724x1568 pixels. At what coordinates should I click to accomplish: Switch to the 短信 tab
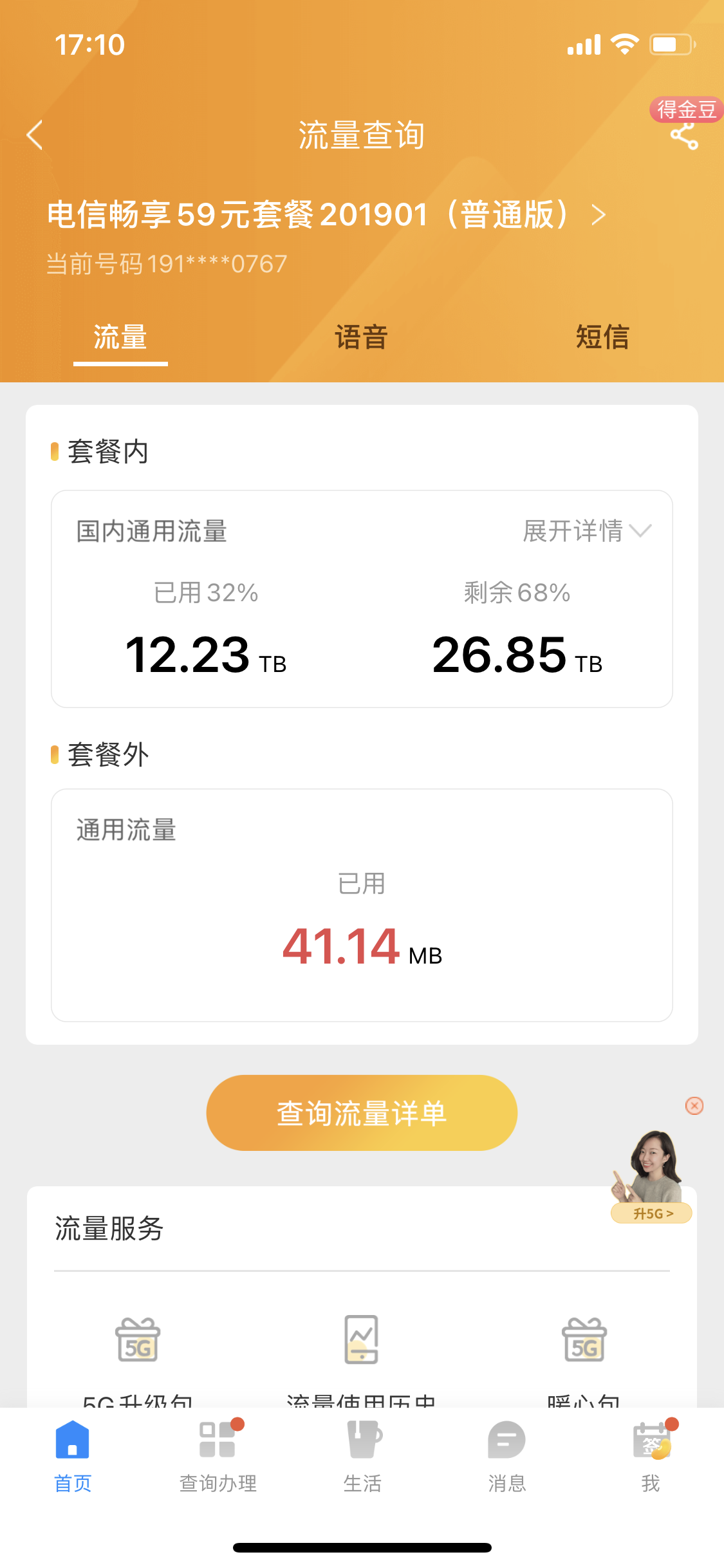click(602, 337)
